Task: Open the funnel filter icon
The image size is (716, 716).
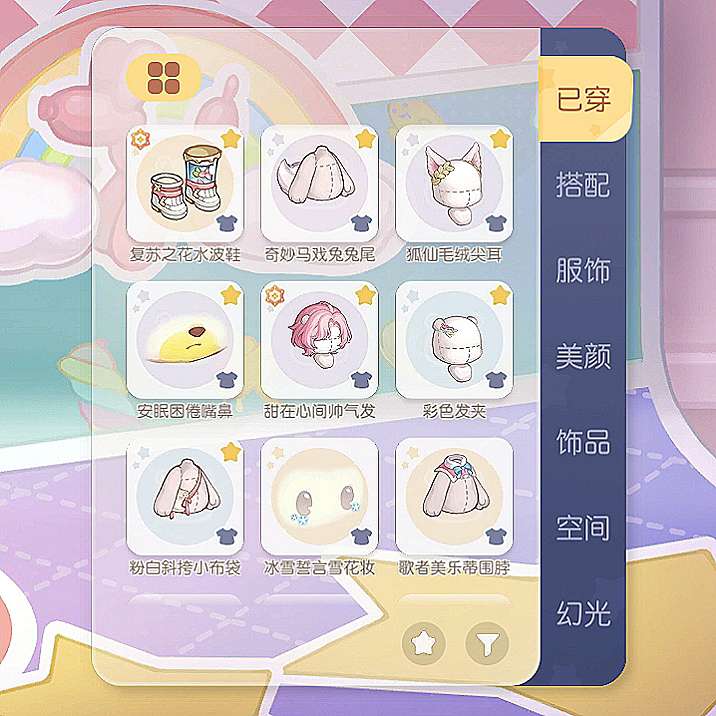Action: click(487, 643)
